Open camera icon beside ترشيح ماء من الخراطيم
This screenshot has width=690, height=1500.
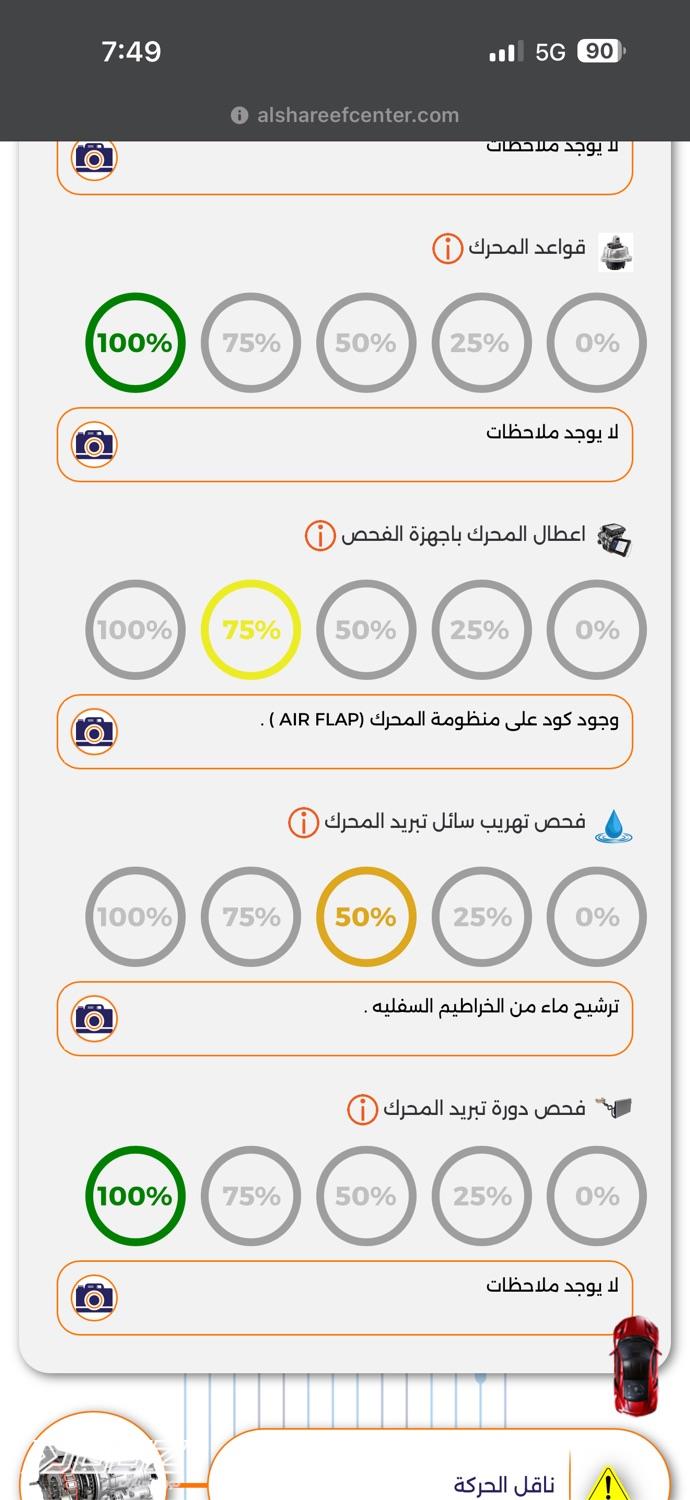click(x=94, y=1019)
